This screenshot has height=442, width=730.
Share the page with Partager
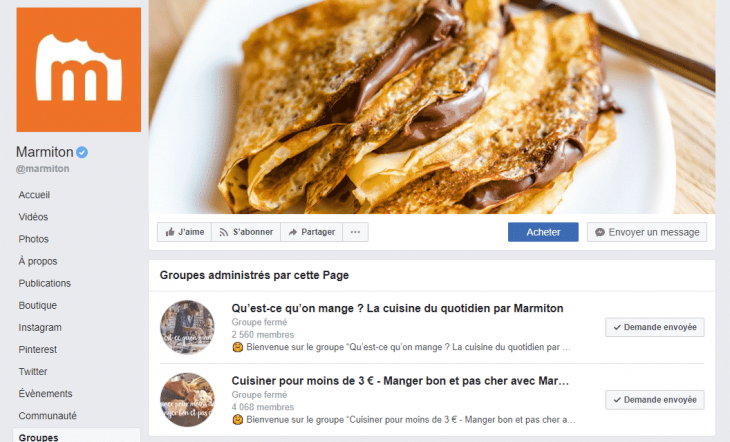coord(311,232)
